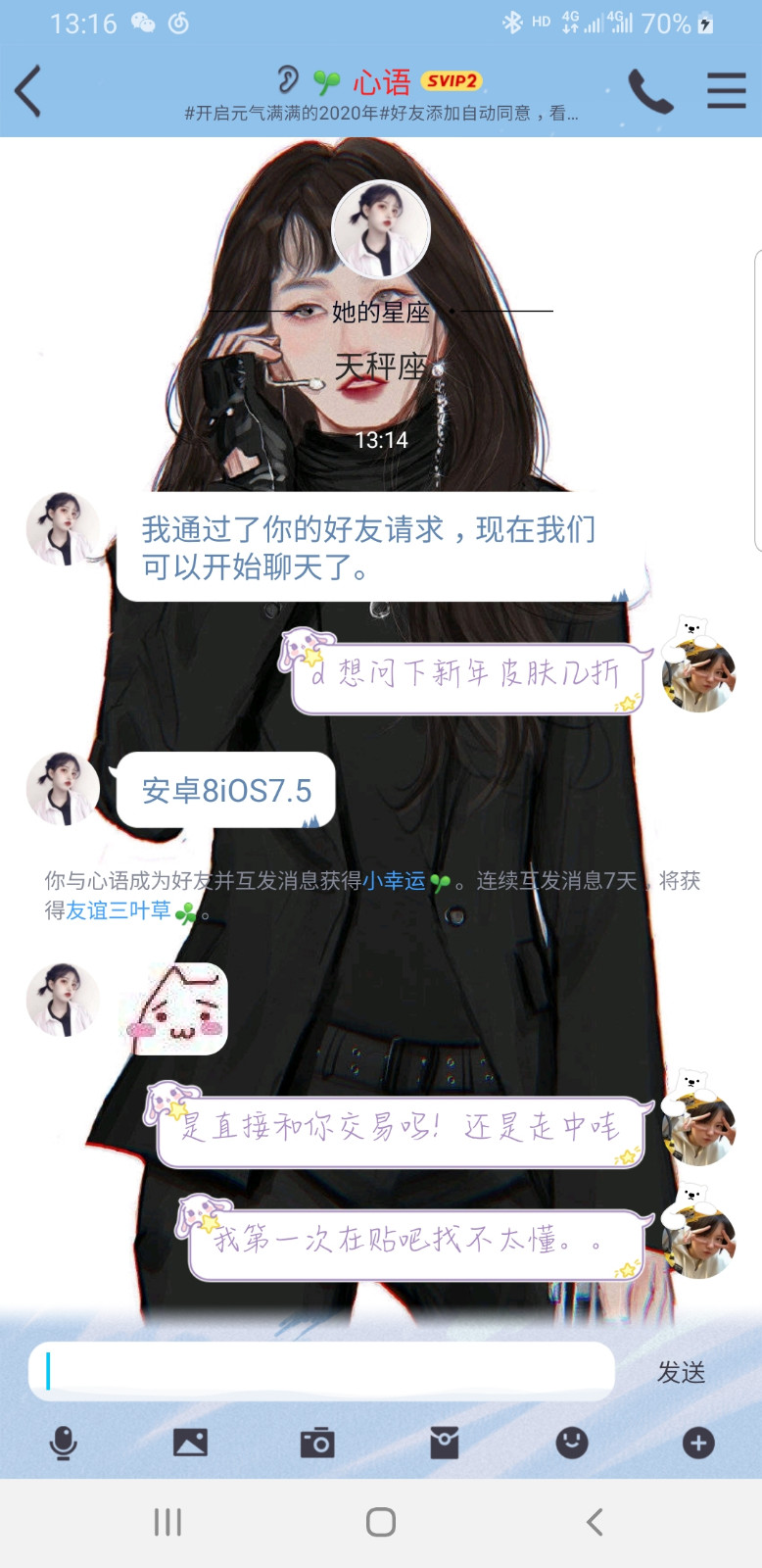Tap the 小幸运 link
762x1568 pixels.
coord(395,881)
